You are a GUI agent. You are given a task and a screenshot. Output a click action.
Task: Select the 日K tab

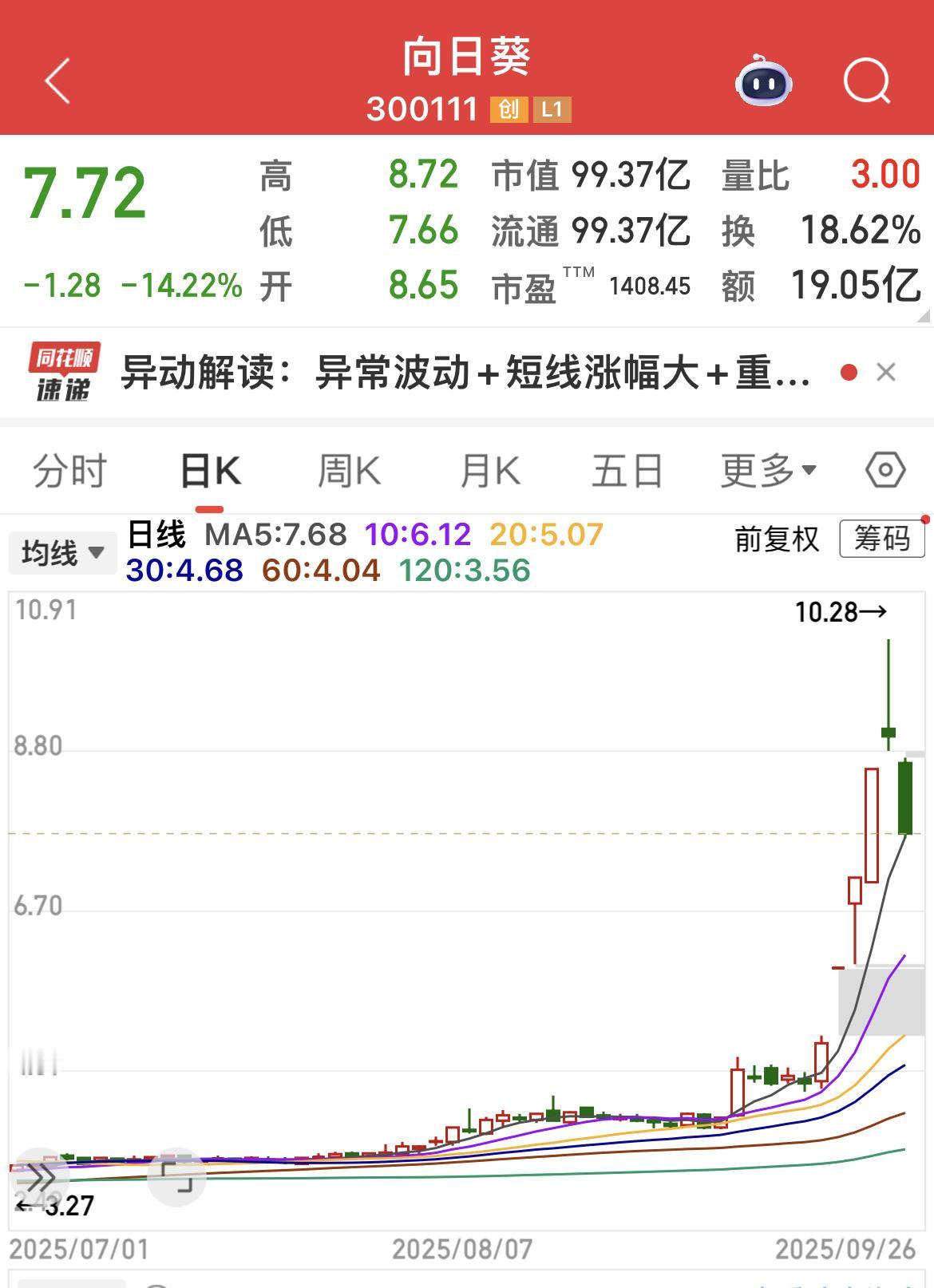[210, 470]
